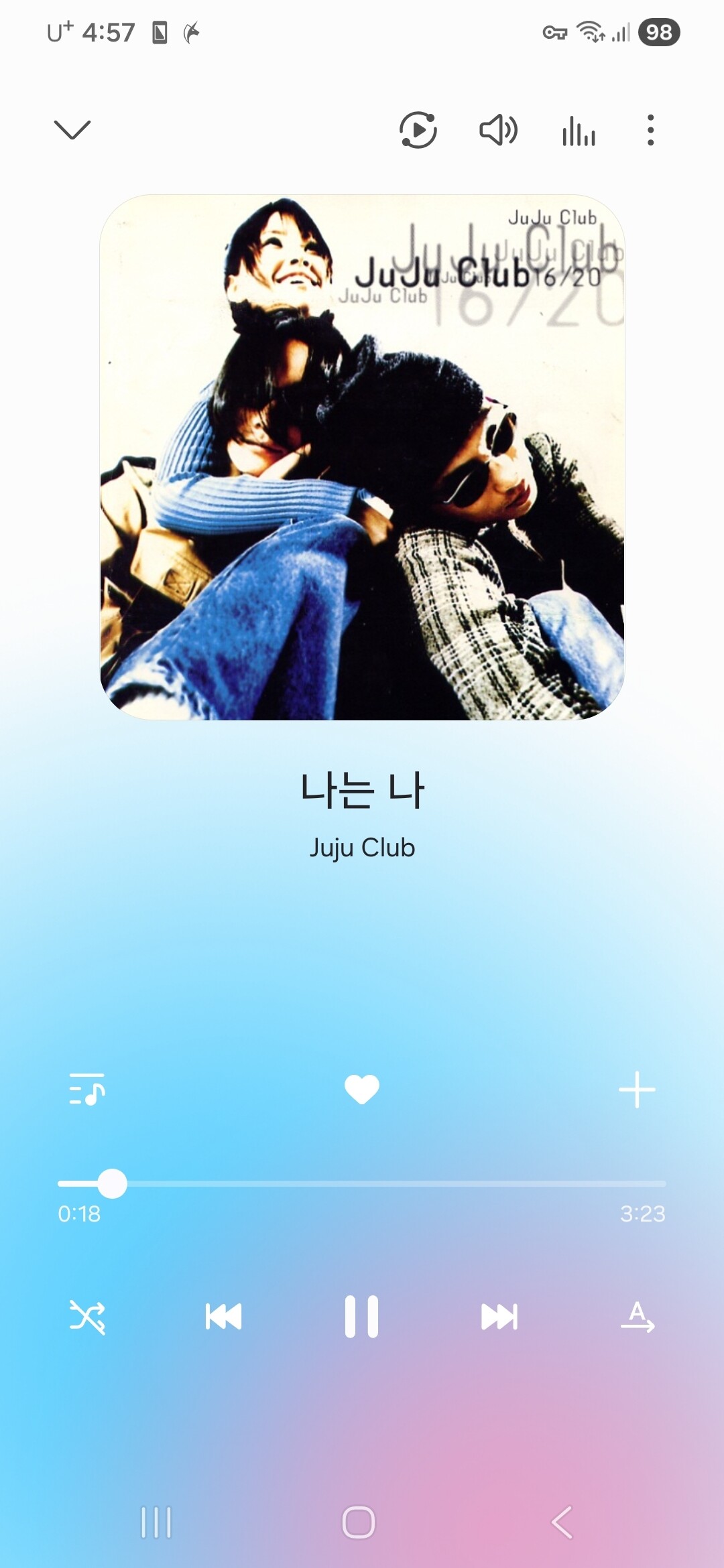Collapse the player with the down chevron
724x1568 pixels.
pos(72,129)
